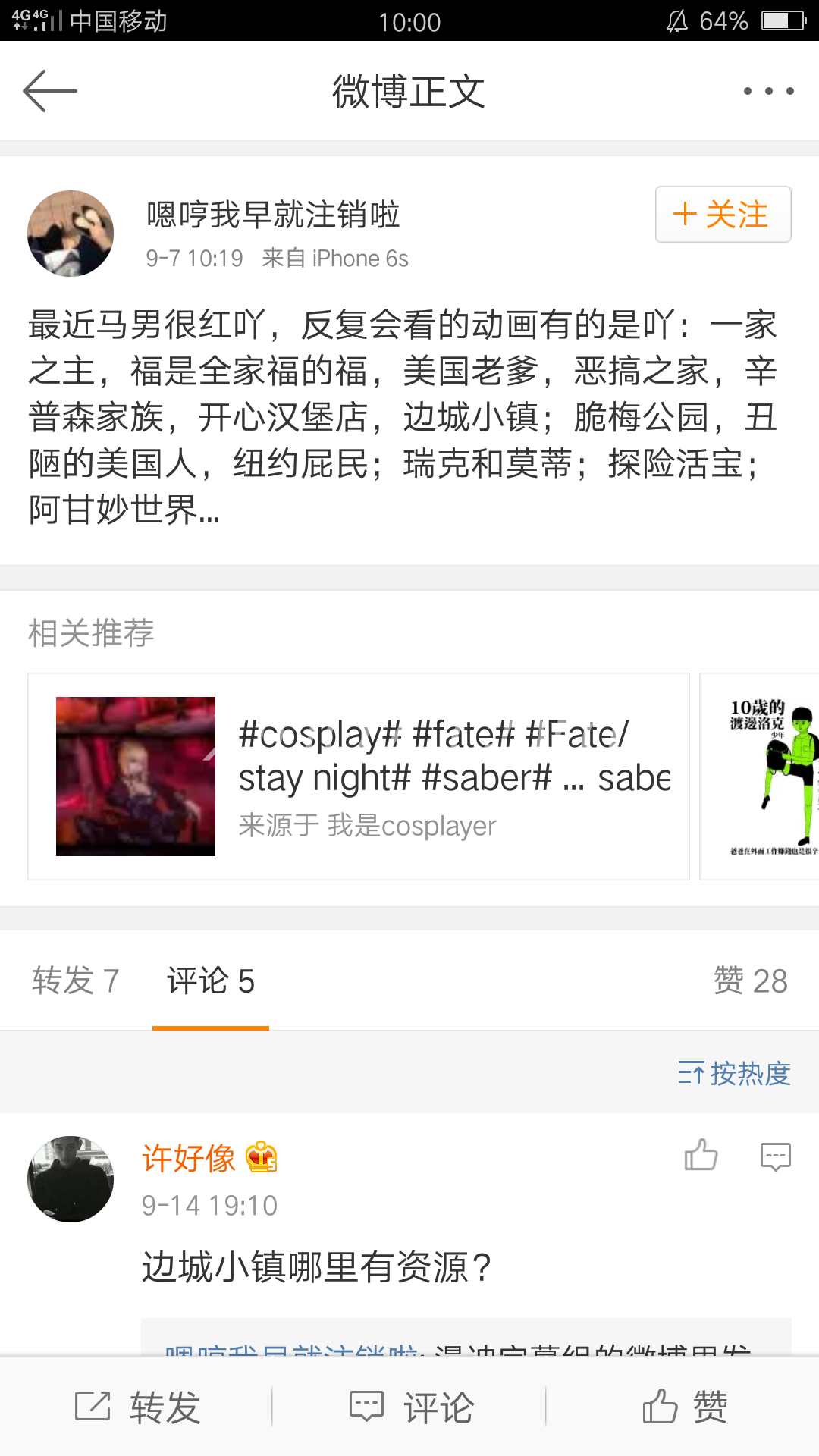This screenshot has height=1456, width=819.
Task: Like 许好像's comment
Action: [x=701, y=1155]
